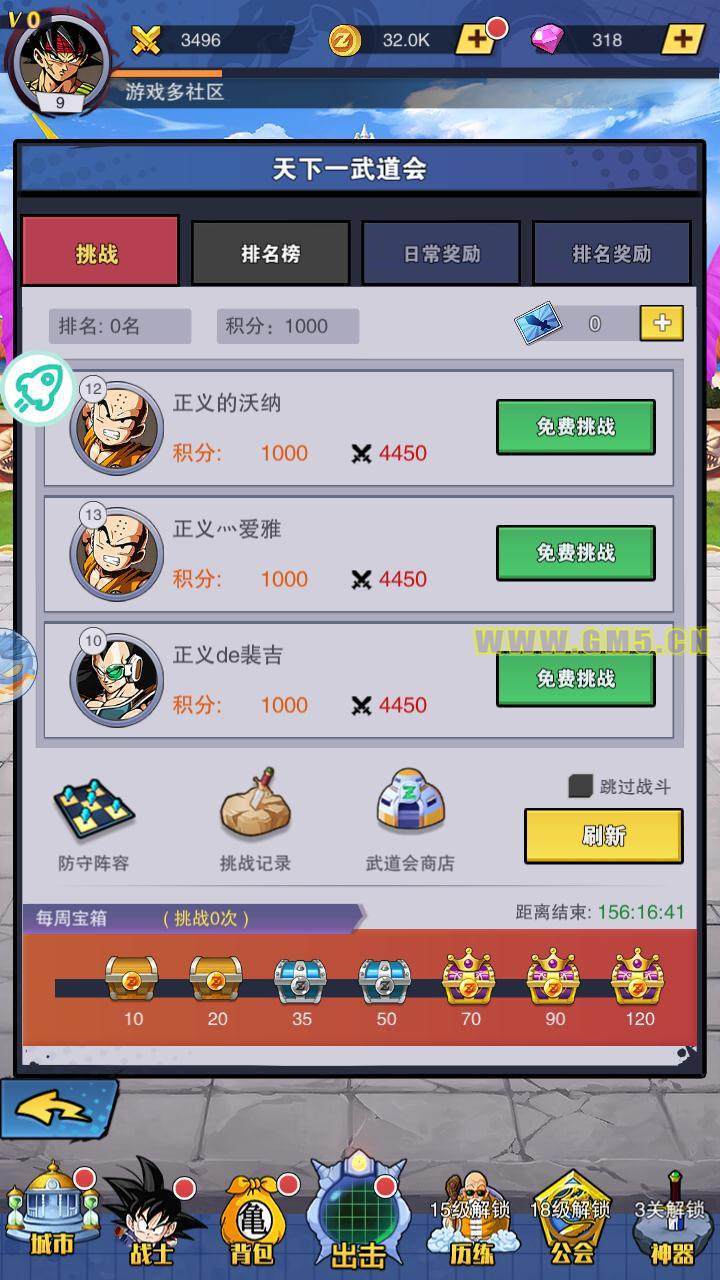Add gold coins with the plus button

point(475,40)
